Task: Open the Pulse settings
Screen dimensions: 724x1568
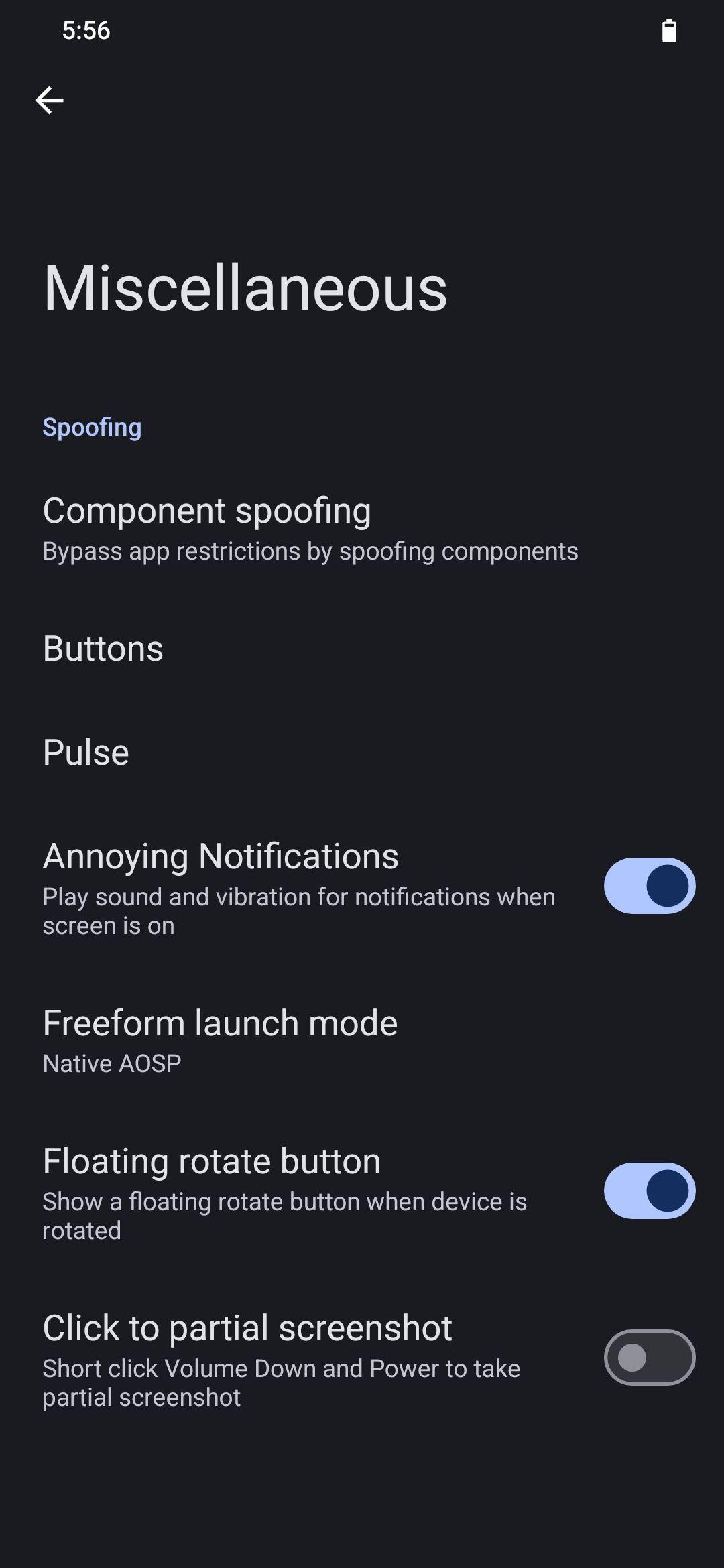Action: tap(362, 752)
